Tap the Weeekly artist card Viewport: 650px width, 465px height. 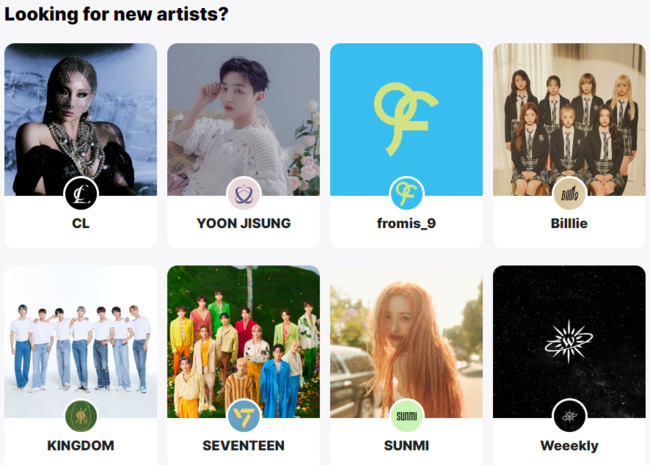[569, 365]
